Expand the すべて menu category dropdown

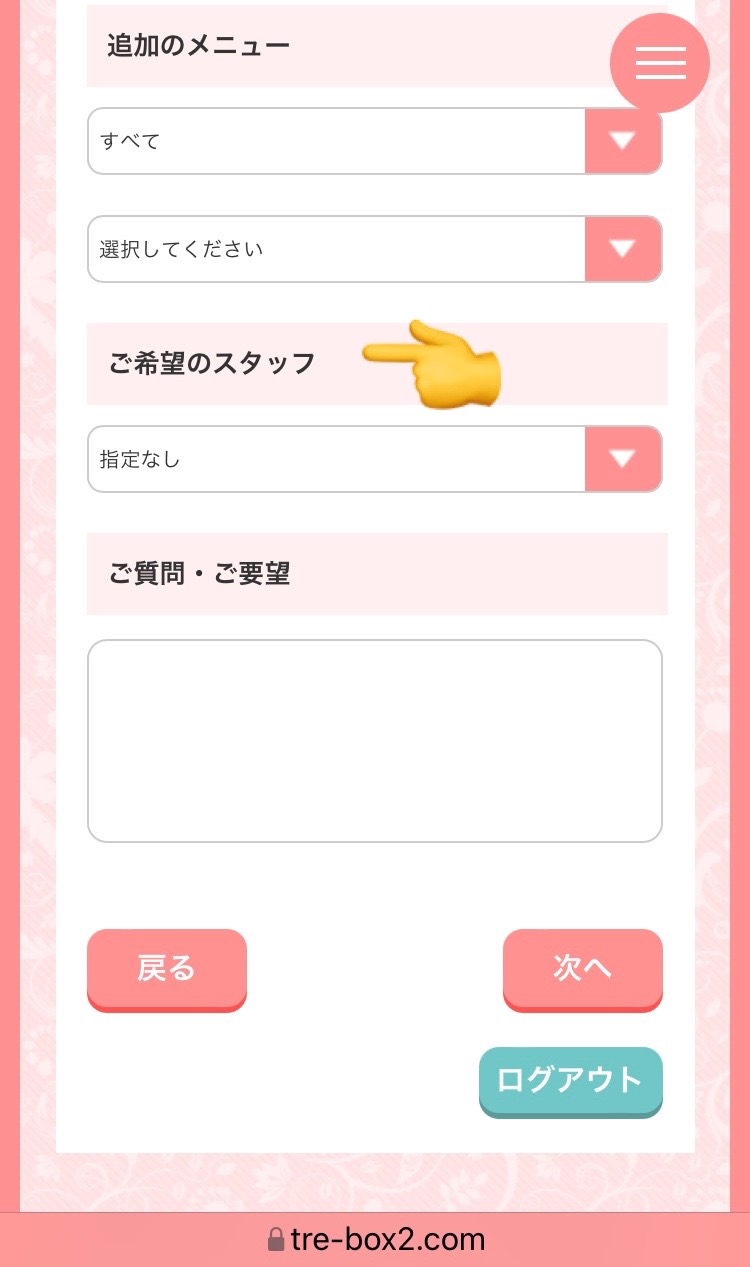click(375, 141)
